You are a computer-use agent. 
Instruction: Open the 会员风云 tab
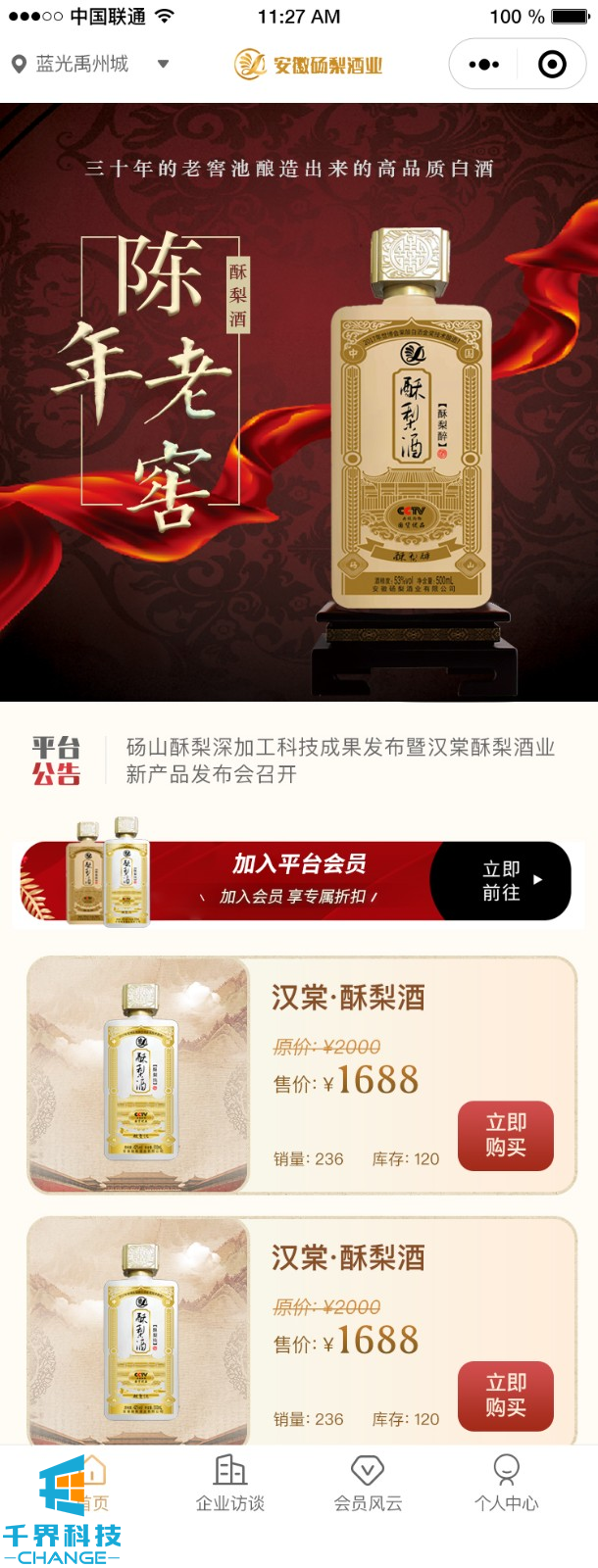point(368,1484)
